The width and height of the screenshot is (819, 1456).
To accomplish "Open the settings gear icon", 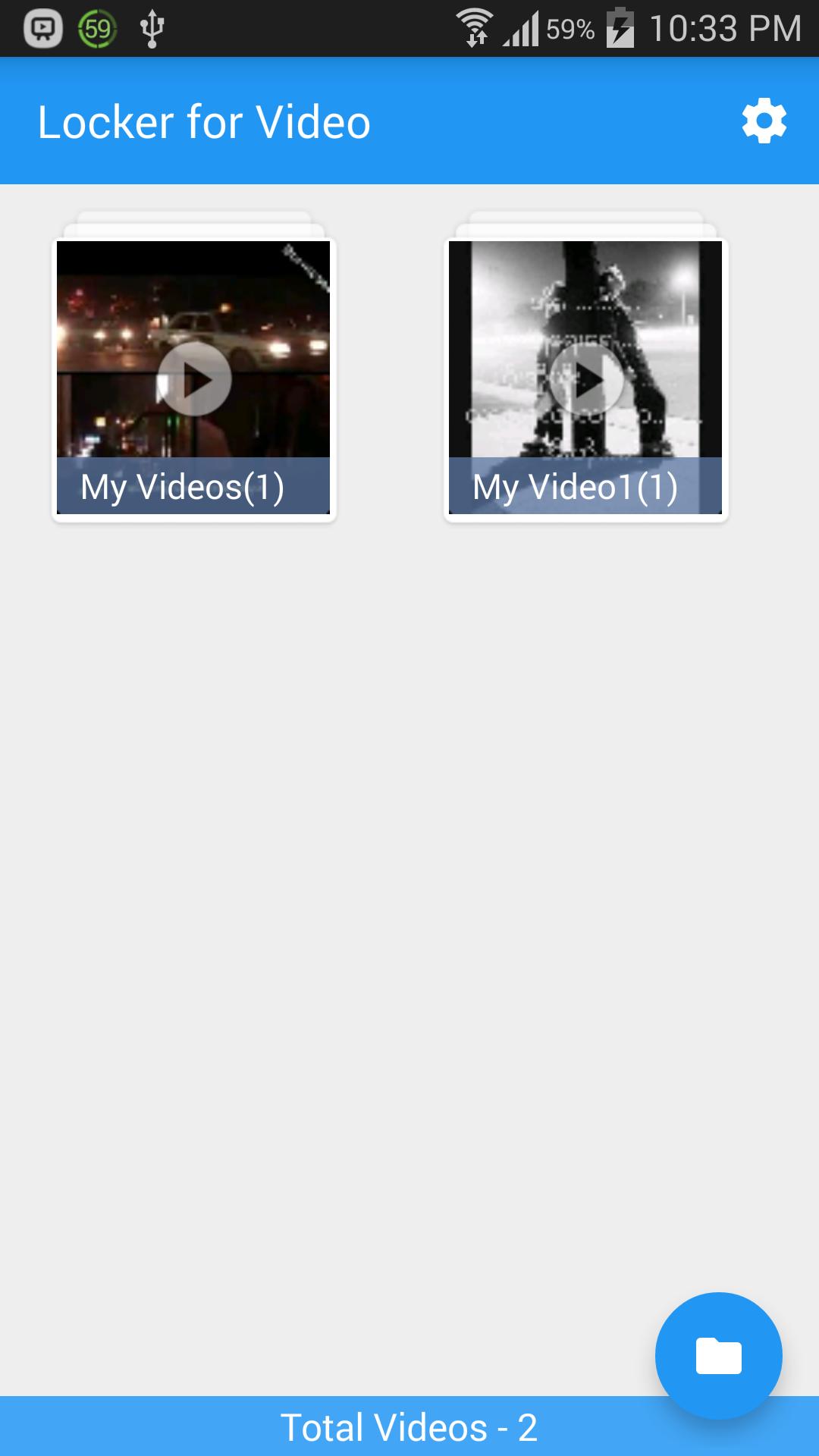I will tap(764, 121).
